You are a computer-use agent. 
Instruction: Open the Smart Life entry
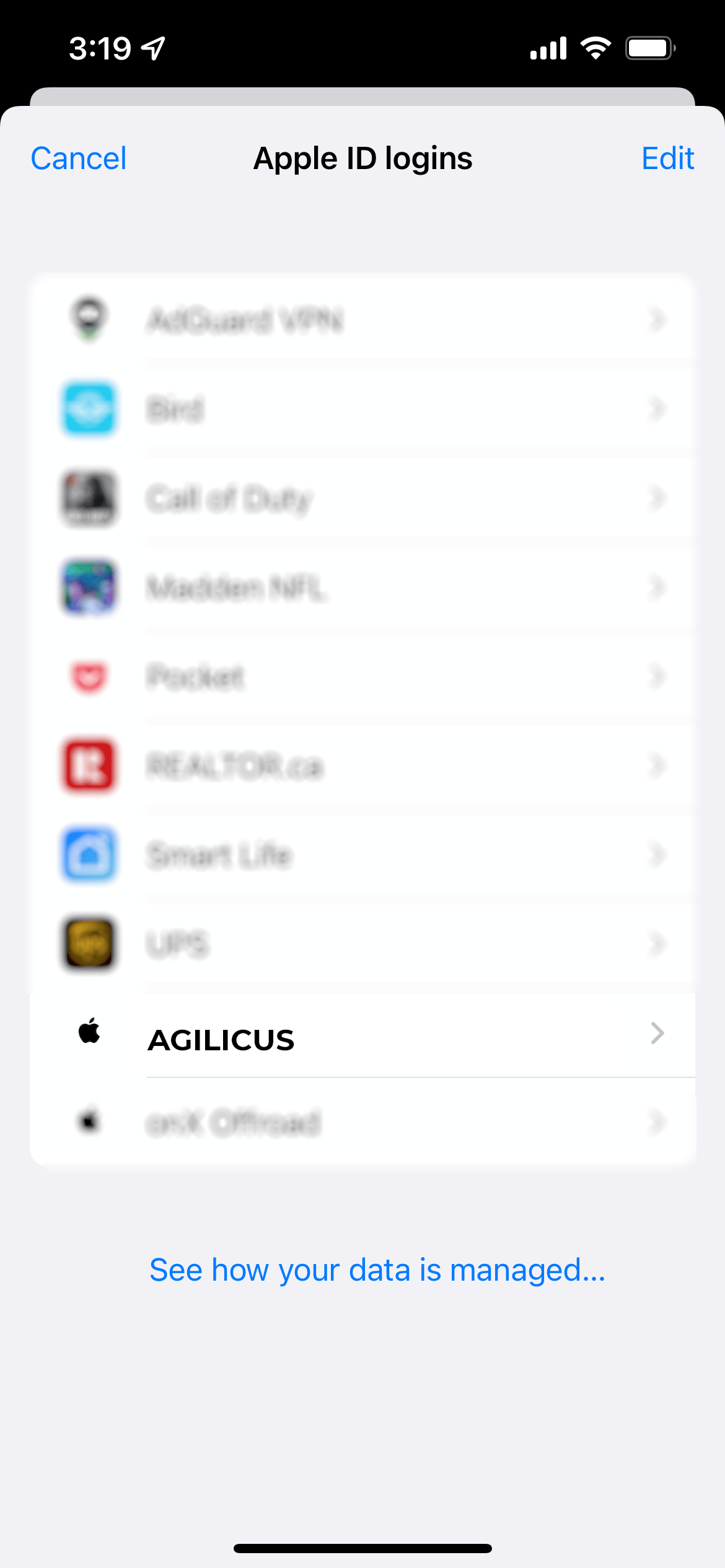click(362, 855)
